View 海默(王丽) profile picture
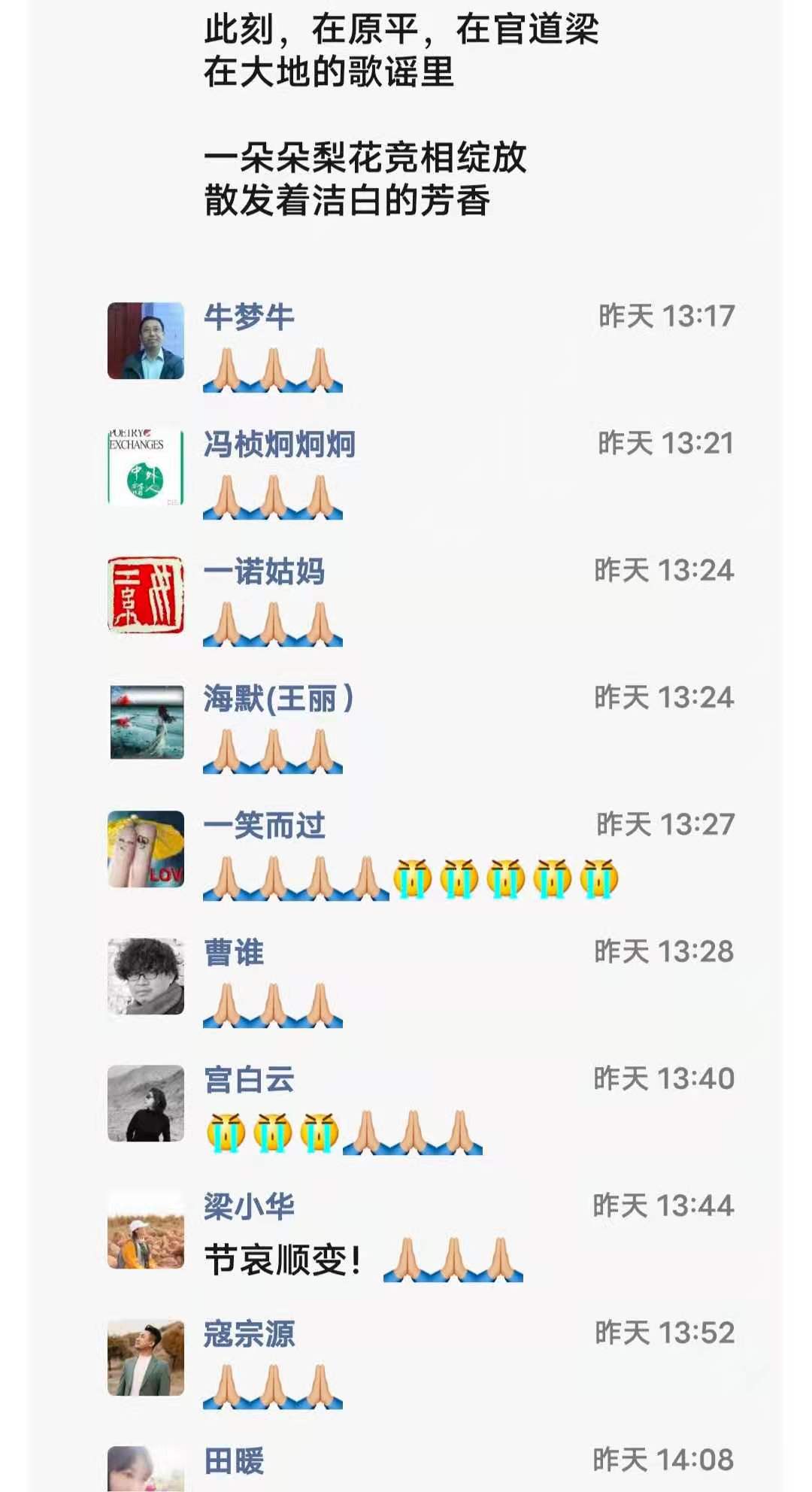Screen dimensions: 812x1492 click(x=147, y=723)
